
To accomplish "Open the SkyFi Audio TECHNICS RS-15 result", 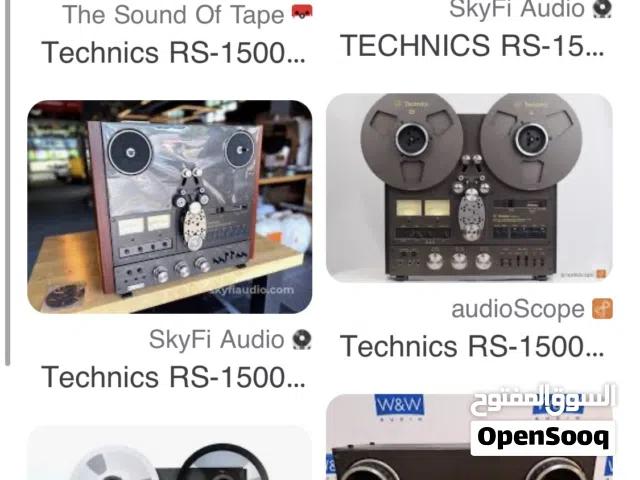I will 472,45.
